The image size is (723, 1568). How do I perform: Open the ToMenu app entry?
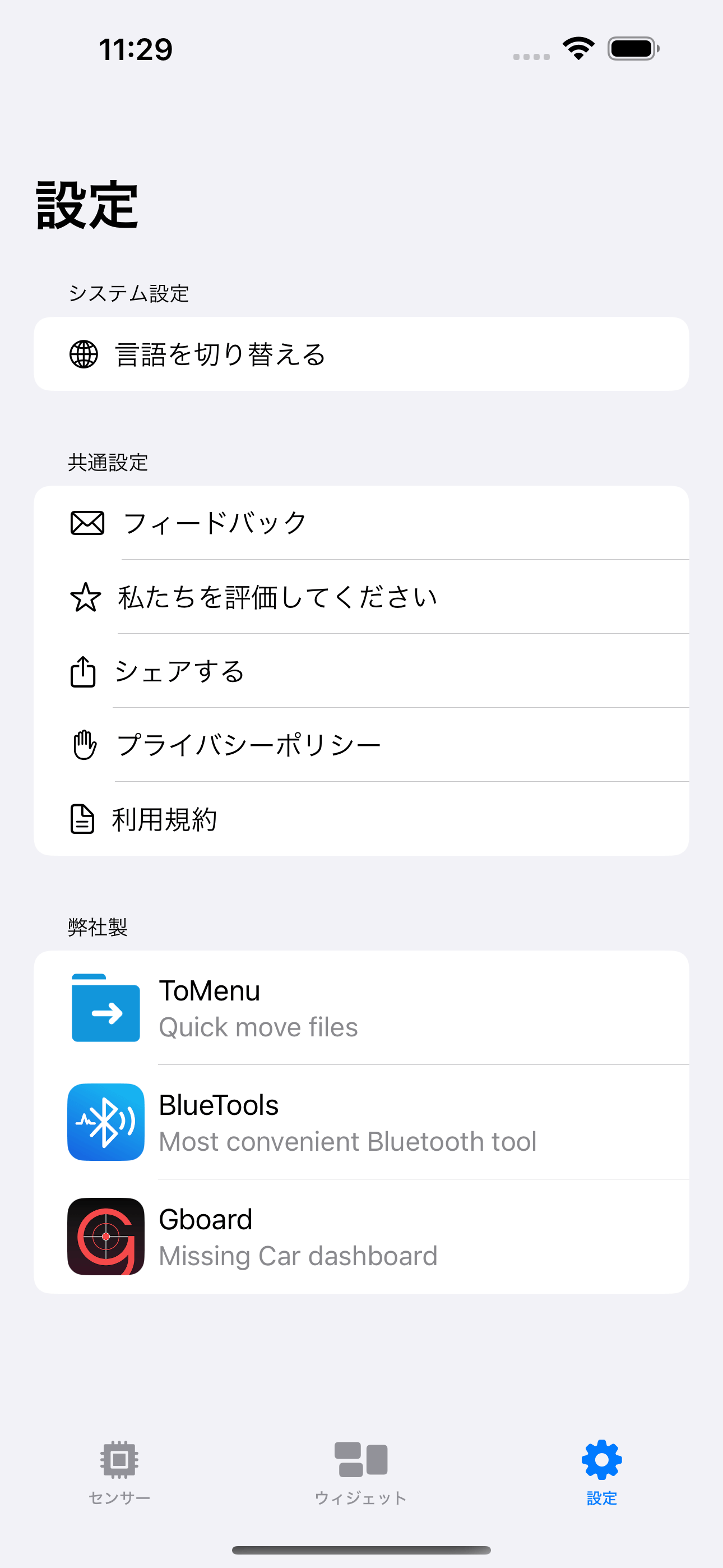[361, 1008]
